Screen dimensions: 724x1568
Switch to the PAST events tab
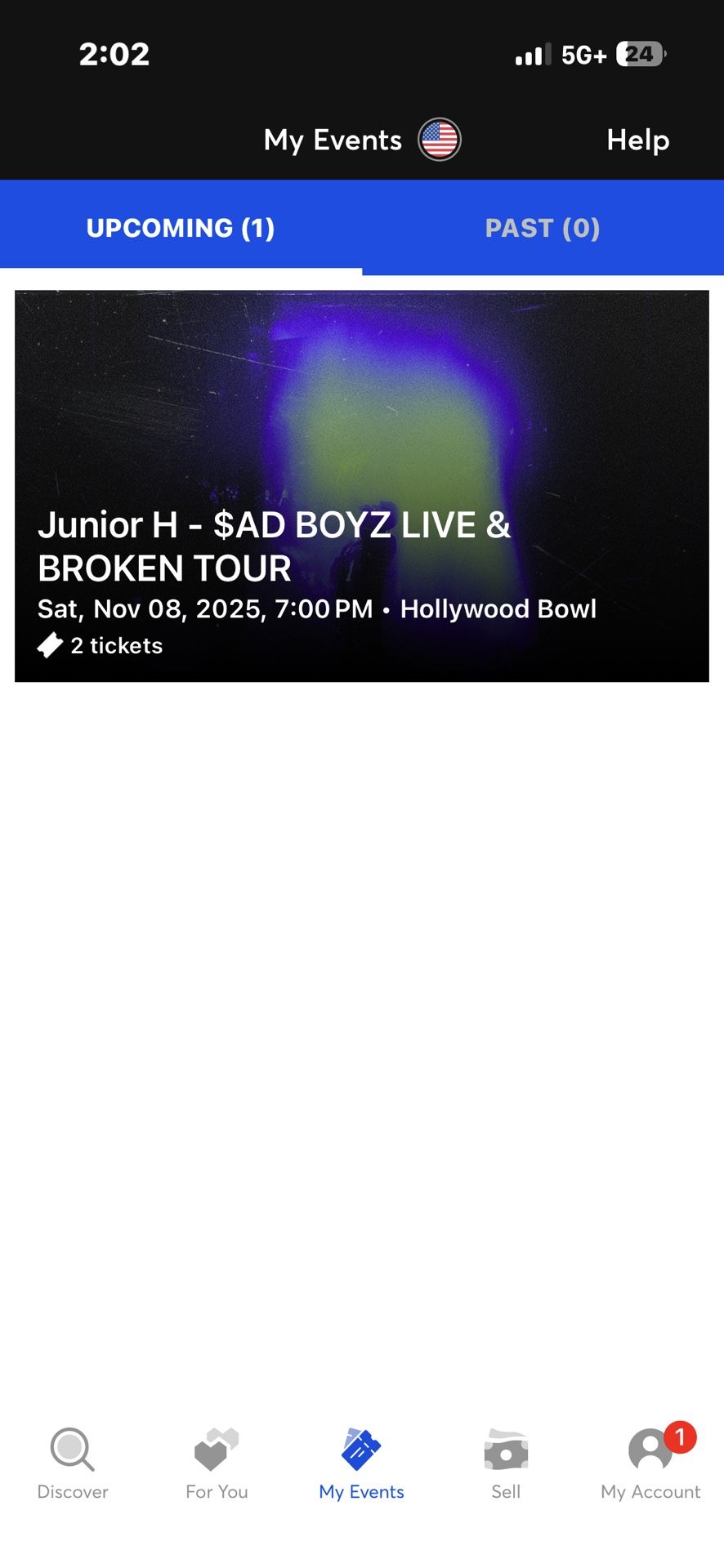[x=542, y=228]
